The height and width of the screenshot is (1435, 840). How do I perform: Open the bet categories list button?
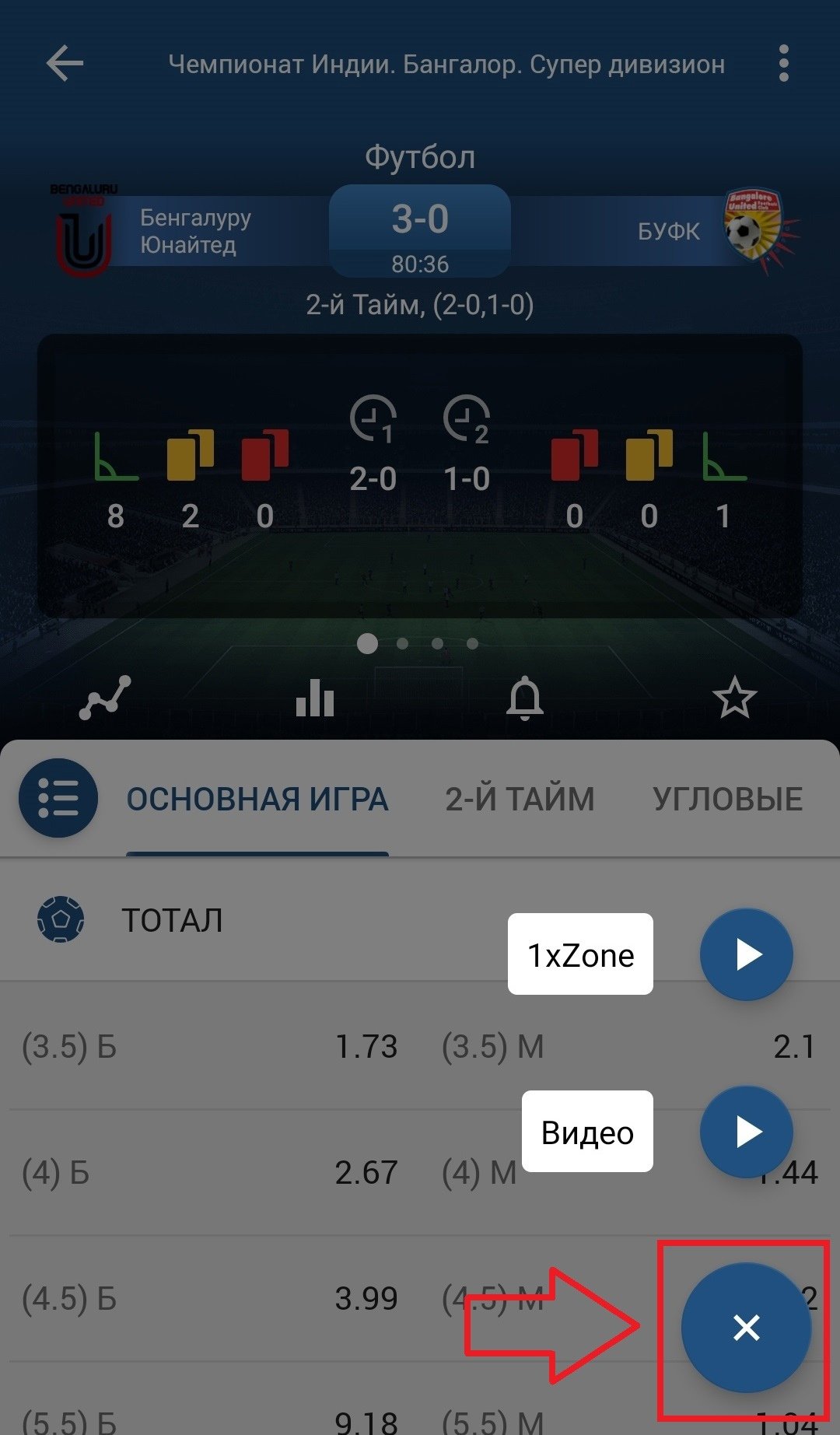tap(58, 798)
